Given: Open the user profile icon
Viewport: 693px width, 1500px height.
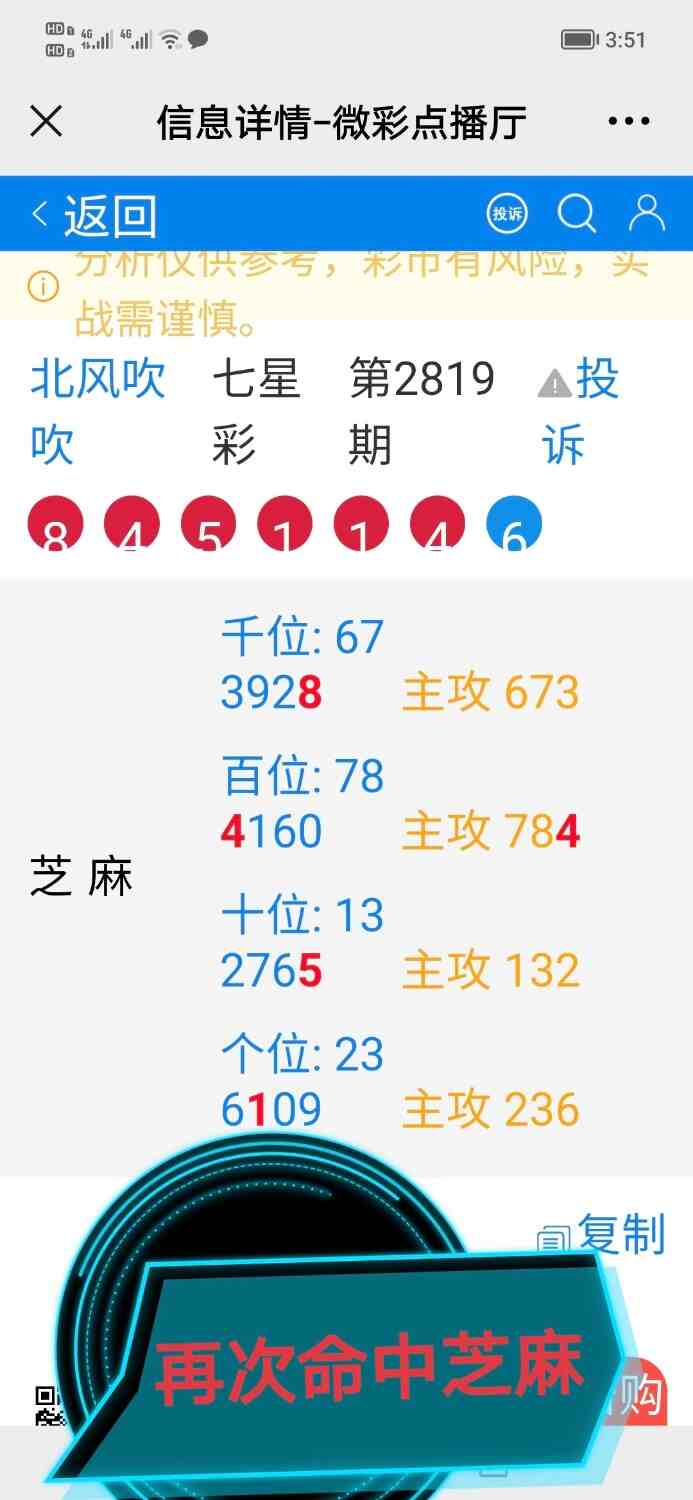Looking at the screenshot, I should pyautogui.click(x=647, y=213).
